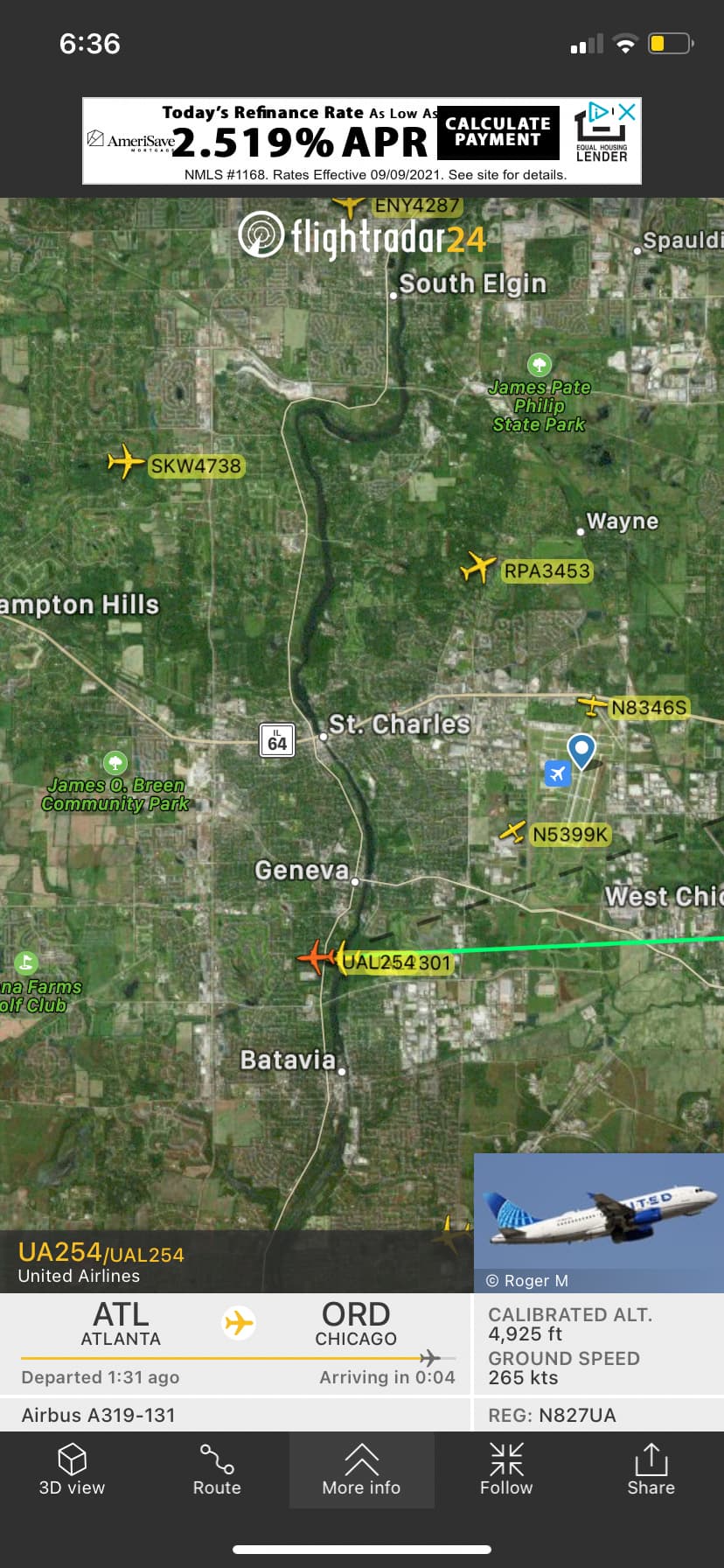Tap Calculate Payment in the ad

pyautogui.click(x=498, y=132)
